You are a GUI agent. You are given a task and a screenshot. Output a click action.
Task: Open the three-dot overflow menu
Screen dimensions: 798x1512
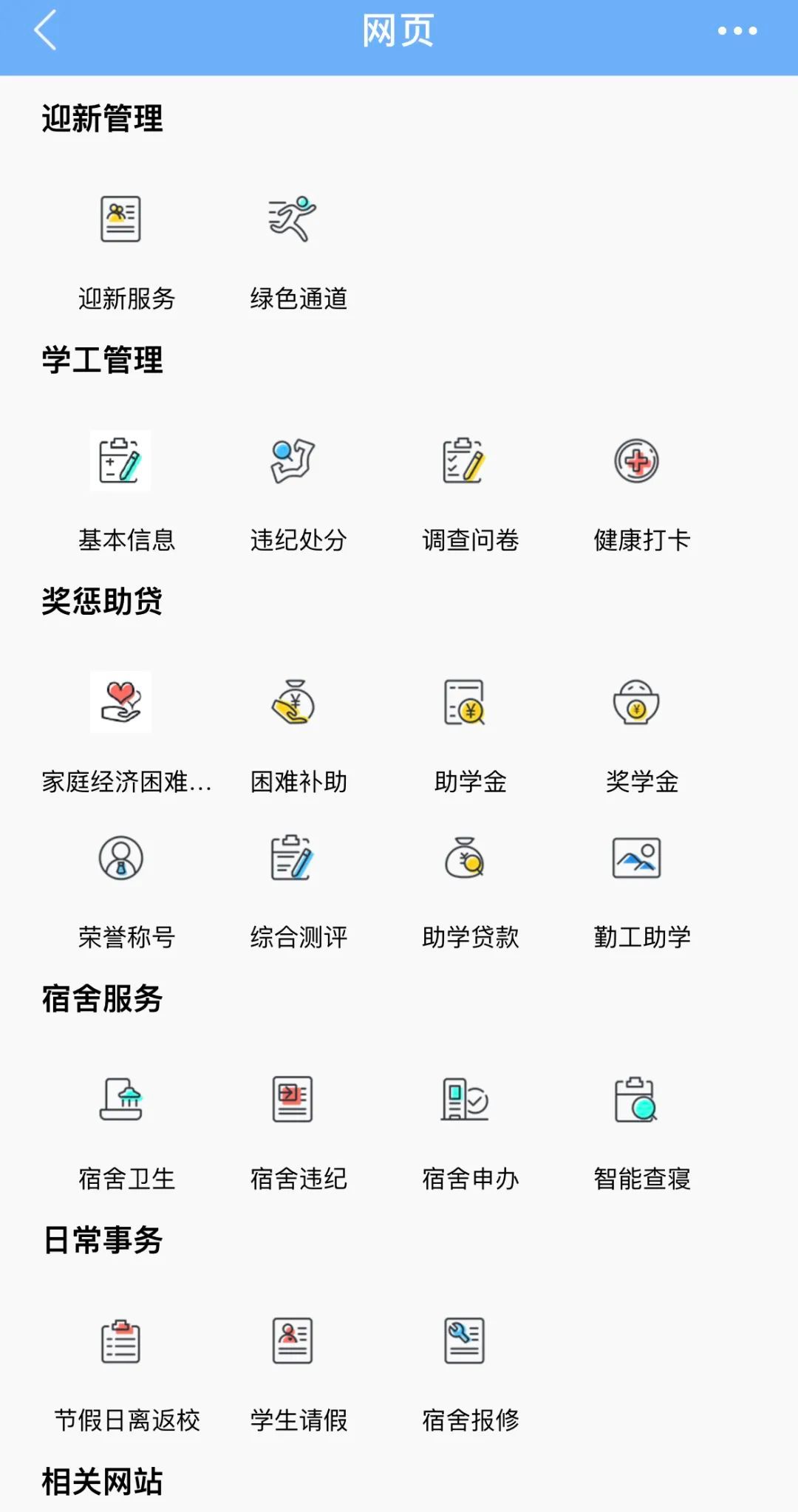click(x=737, y=31)
